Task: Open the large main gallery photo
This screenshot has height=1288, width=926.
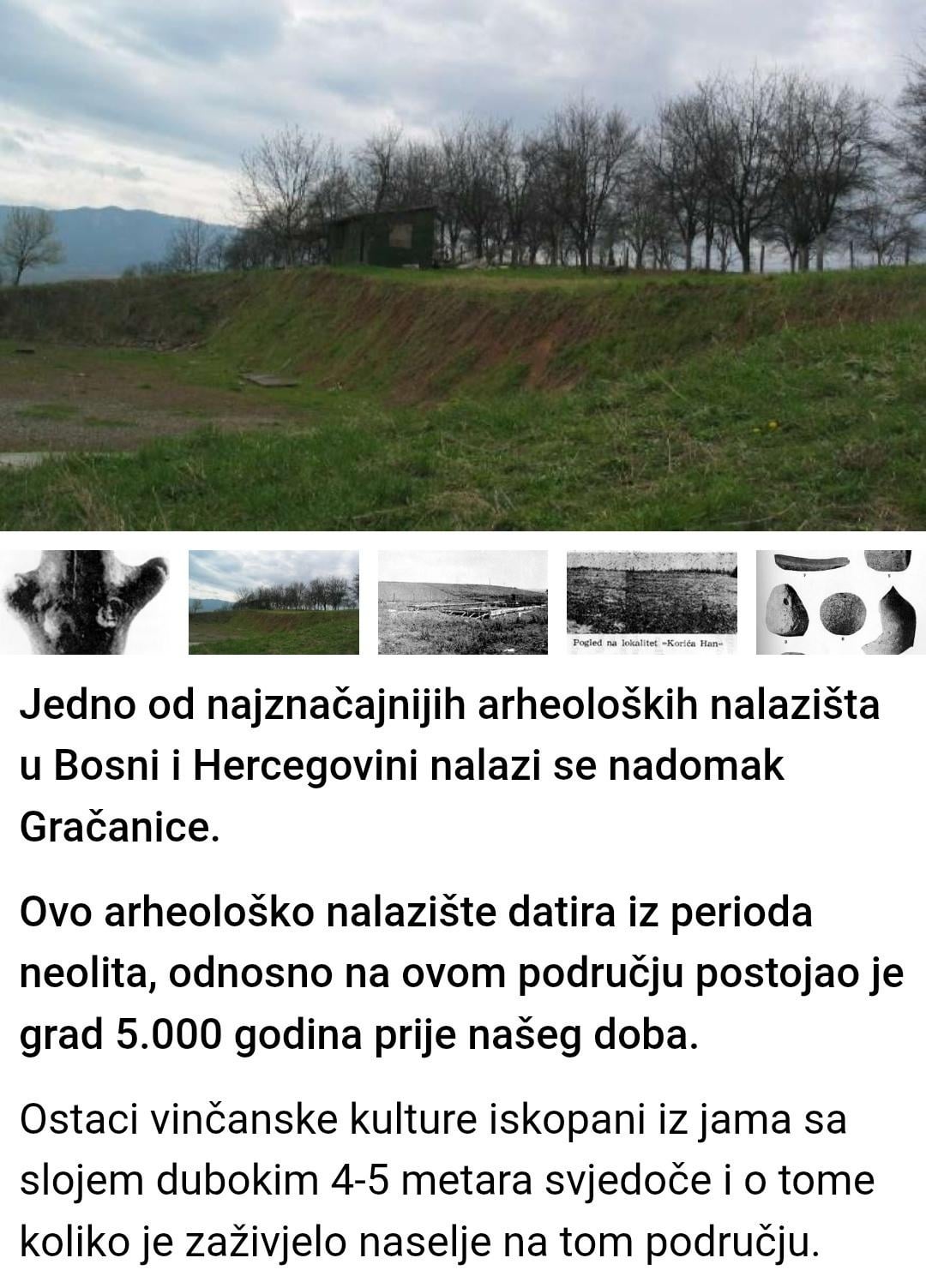Action: pyautogui.click(x=463, y=266)
